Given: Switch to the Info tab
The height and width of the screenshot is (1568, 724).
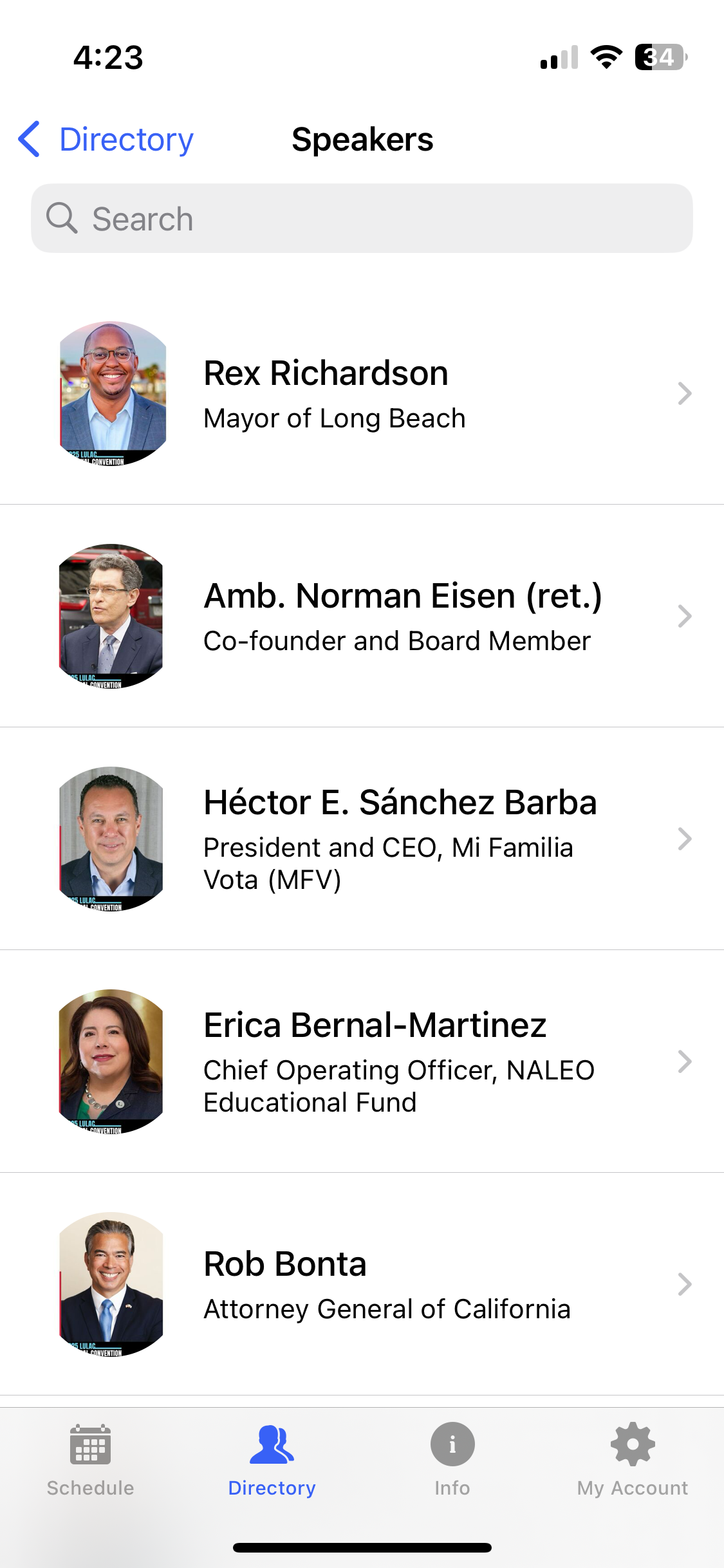Looking at the screenshot, I should [452, 1459].
